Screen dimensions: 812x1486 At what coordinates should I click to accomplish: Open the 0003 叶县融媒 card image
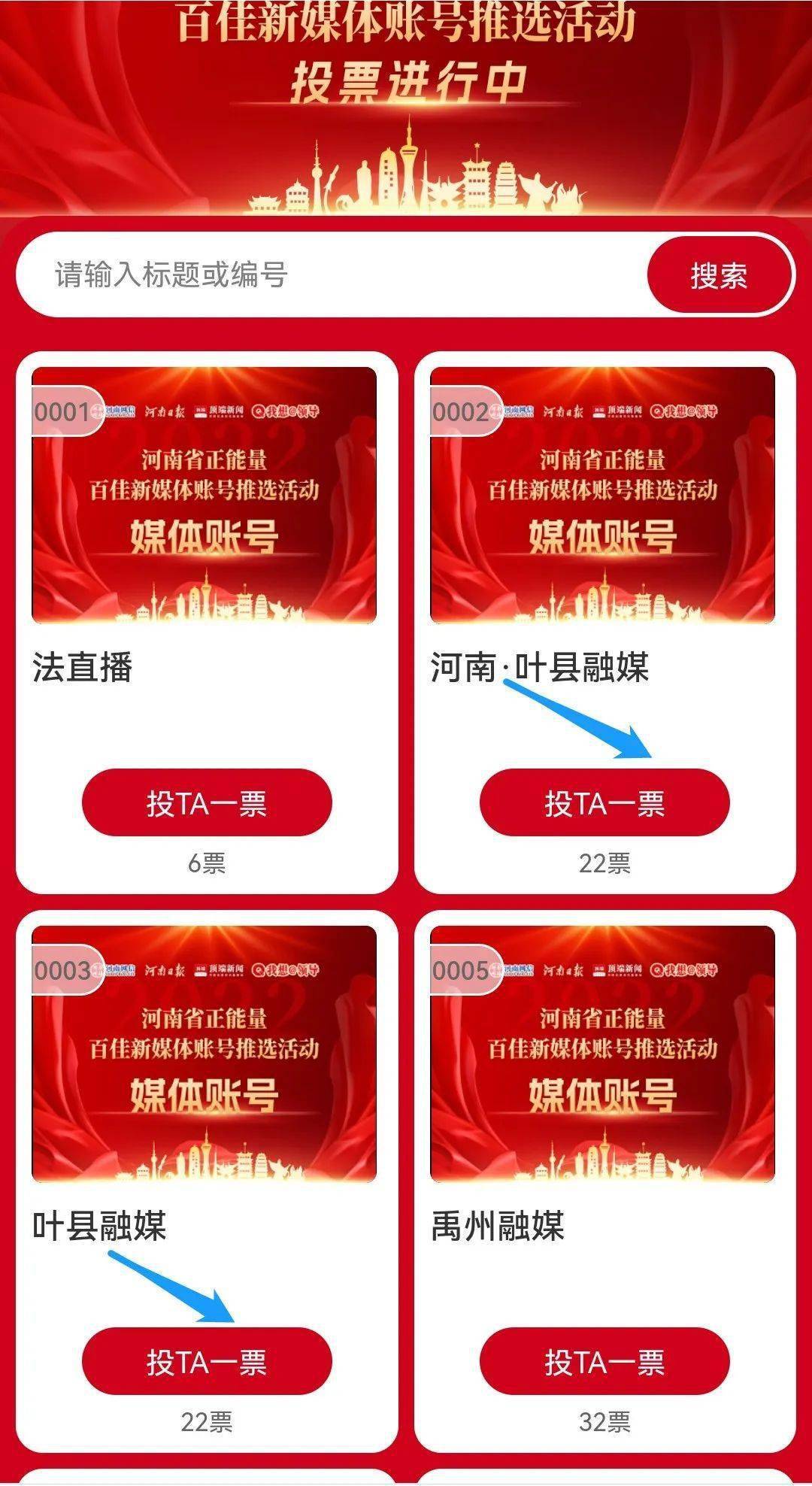click(204, 1053)
